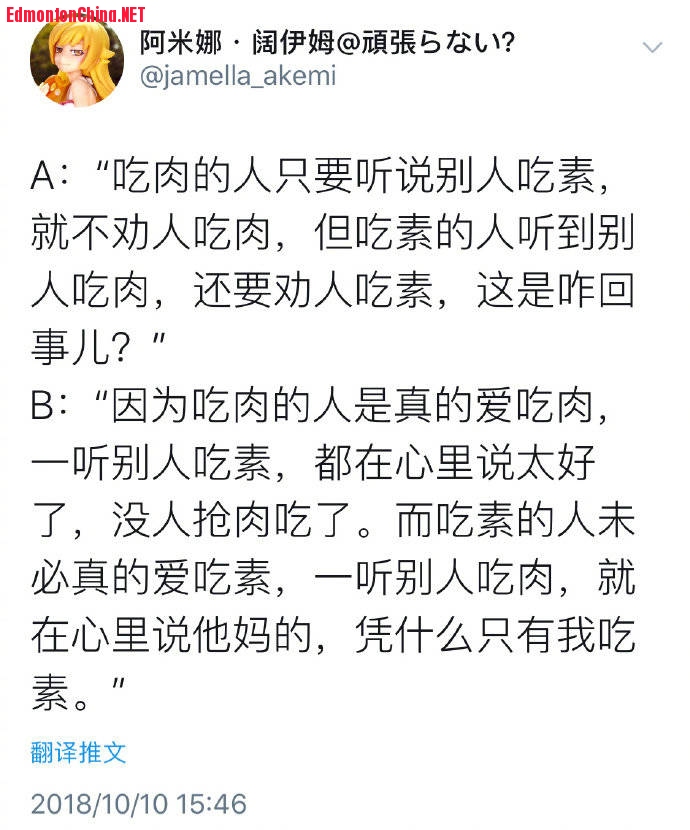Tap 翻译推文 to translate the tweet
690x830 pixels.
(79, 752)
